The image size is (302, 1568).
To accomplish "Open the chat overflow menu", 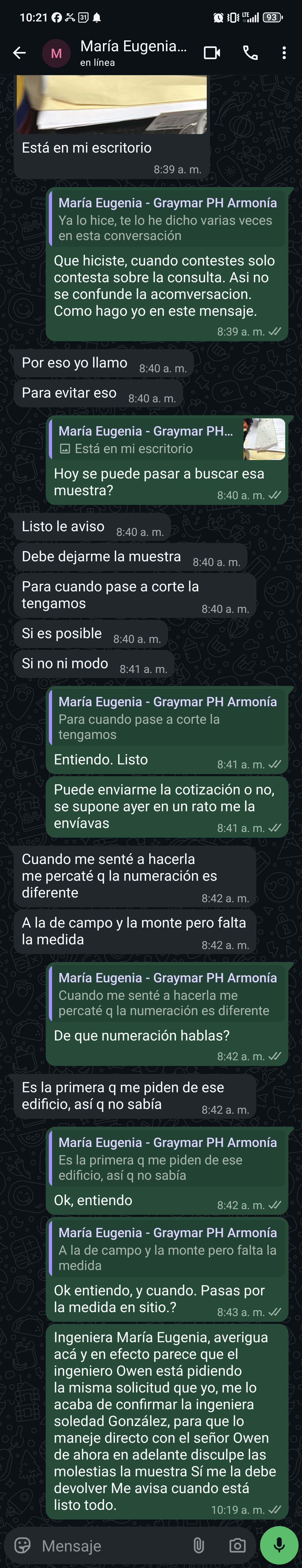I will coord(284,53).
